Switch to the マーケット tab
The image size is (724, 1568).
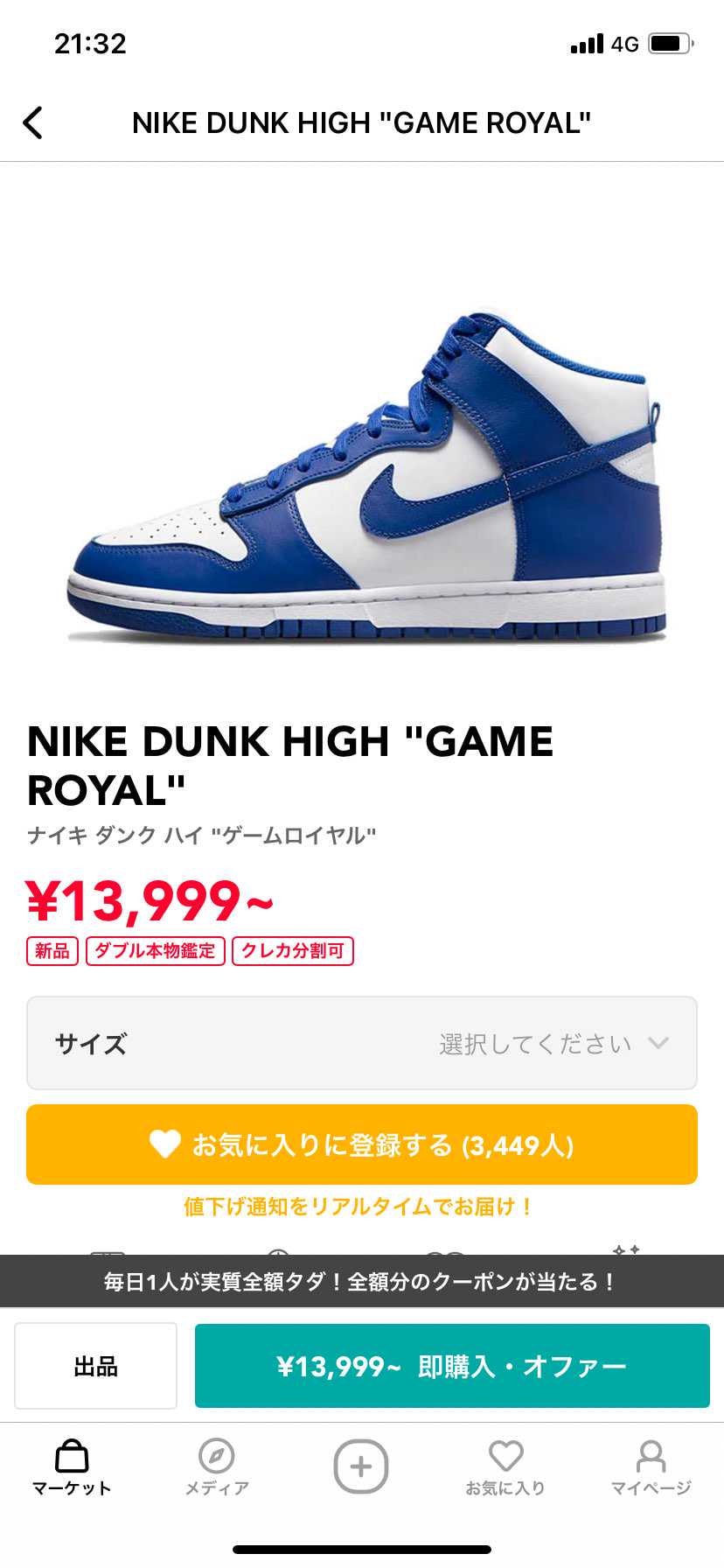pos(72,1467)
